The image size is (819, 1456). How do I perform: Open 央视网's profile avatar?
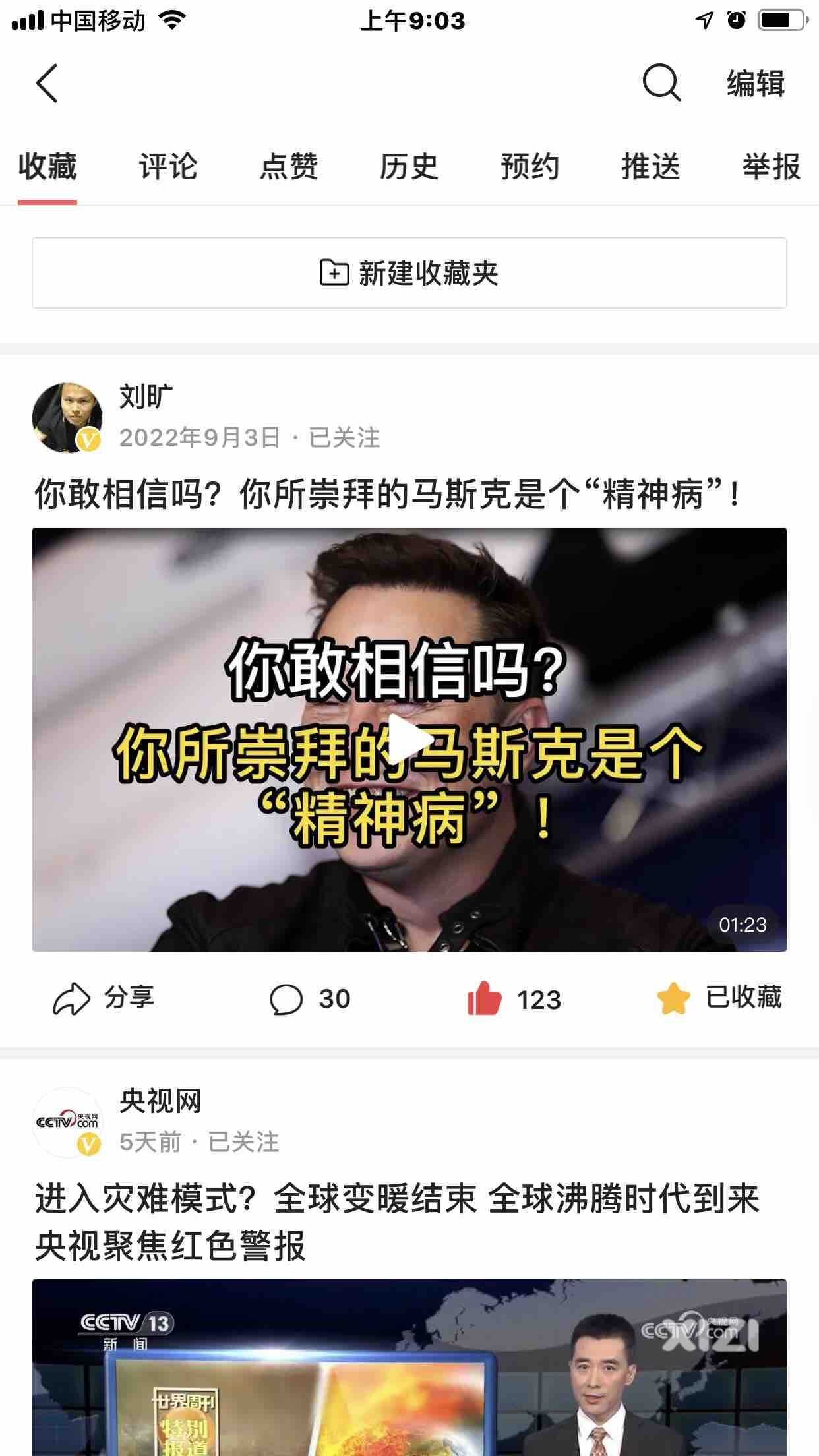(x=67, y=1122)
